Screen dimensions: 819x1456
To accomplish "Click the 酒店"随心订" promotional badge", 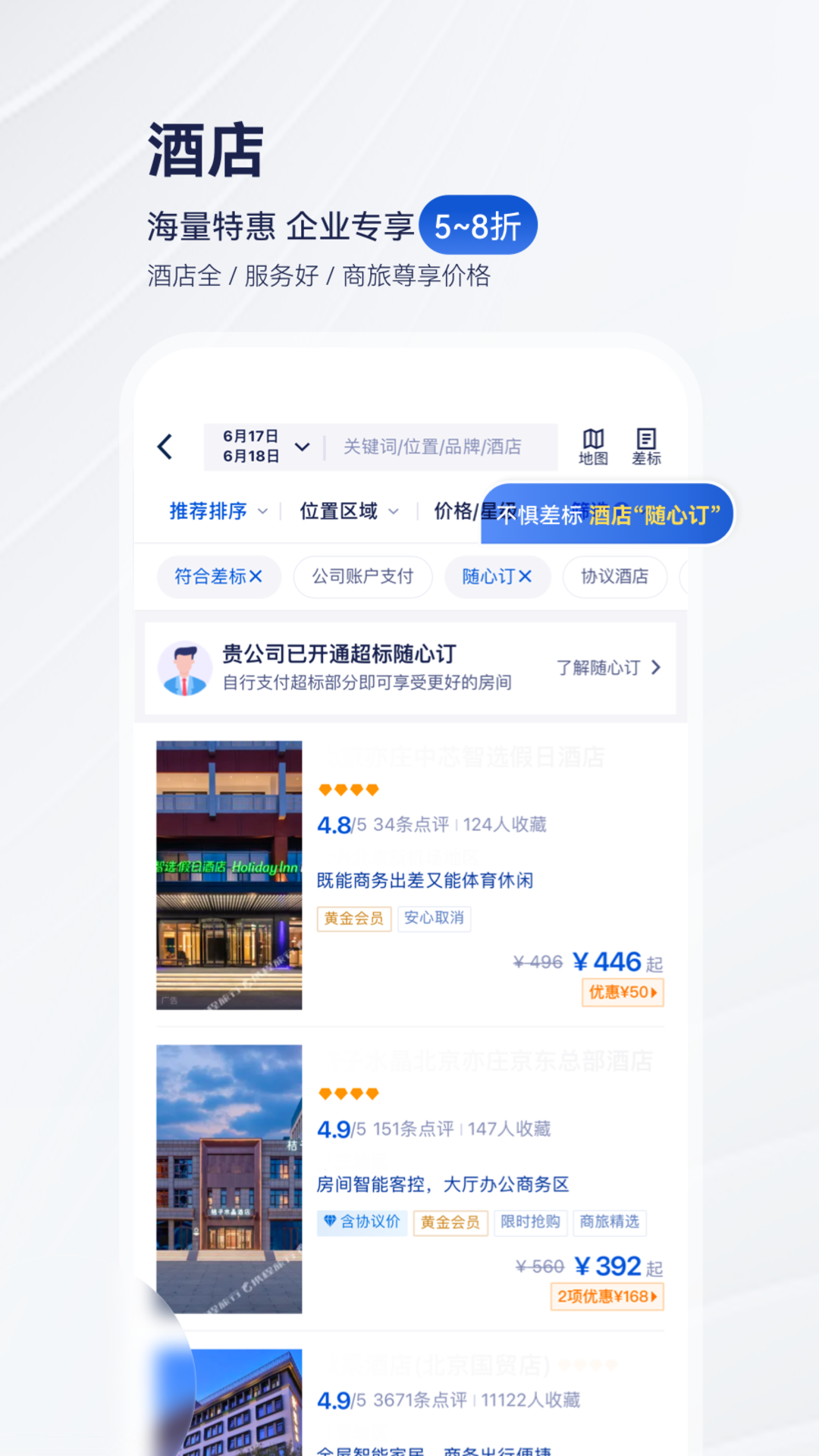I will (654, 513).
